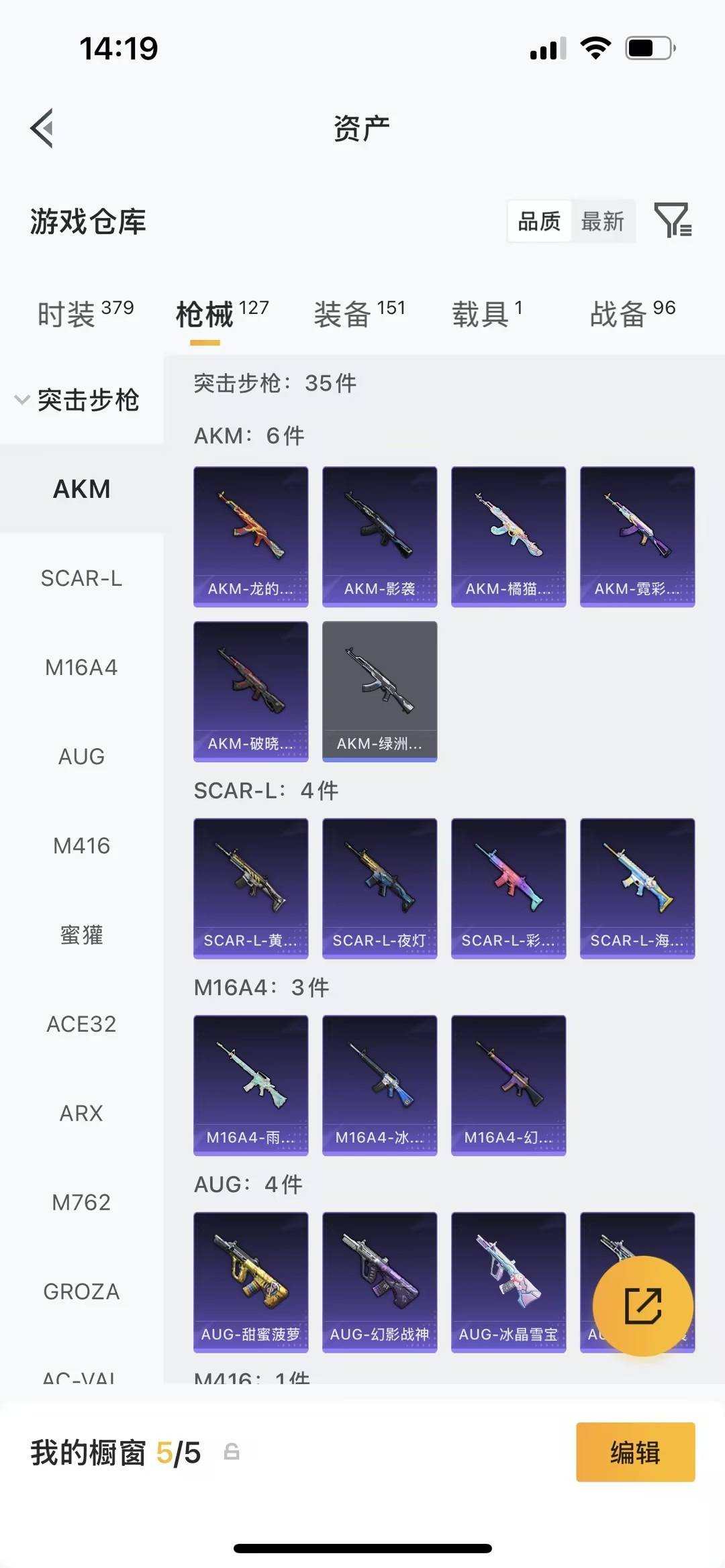Switch sorting to 最新

pos(602,221)
